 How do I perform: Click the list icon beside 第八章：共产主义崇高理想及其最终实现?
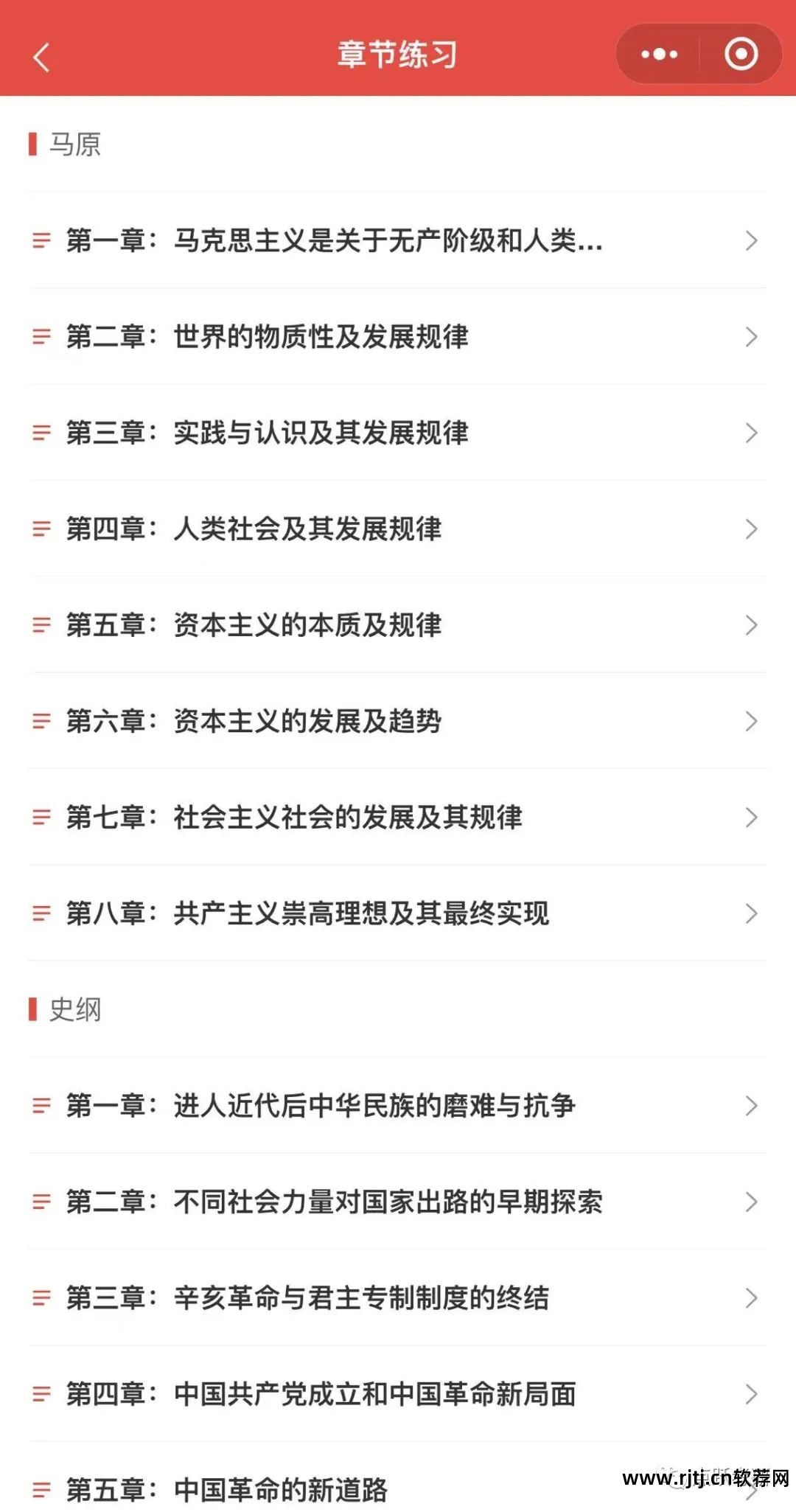coord(41,913)
